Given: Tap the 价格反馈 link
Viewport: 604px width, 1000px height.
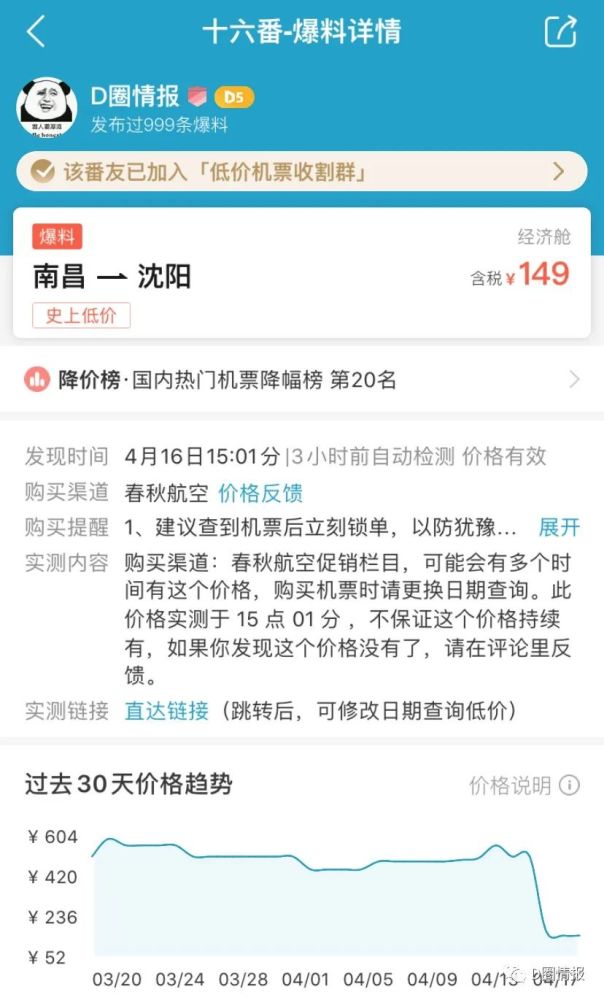Looking at the screenshot, I should (x=260, y=492).
